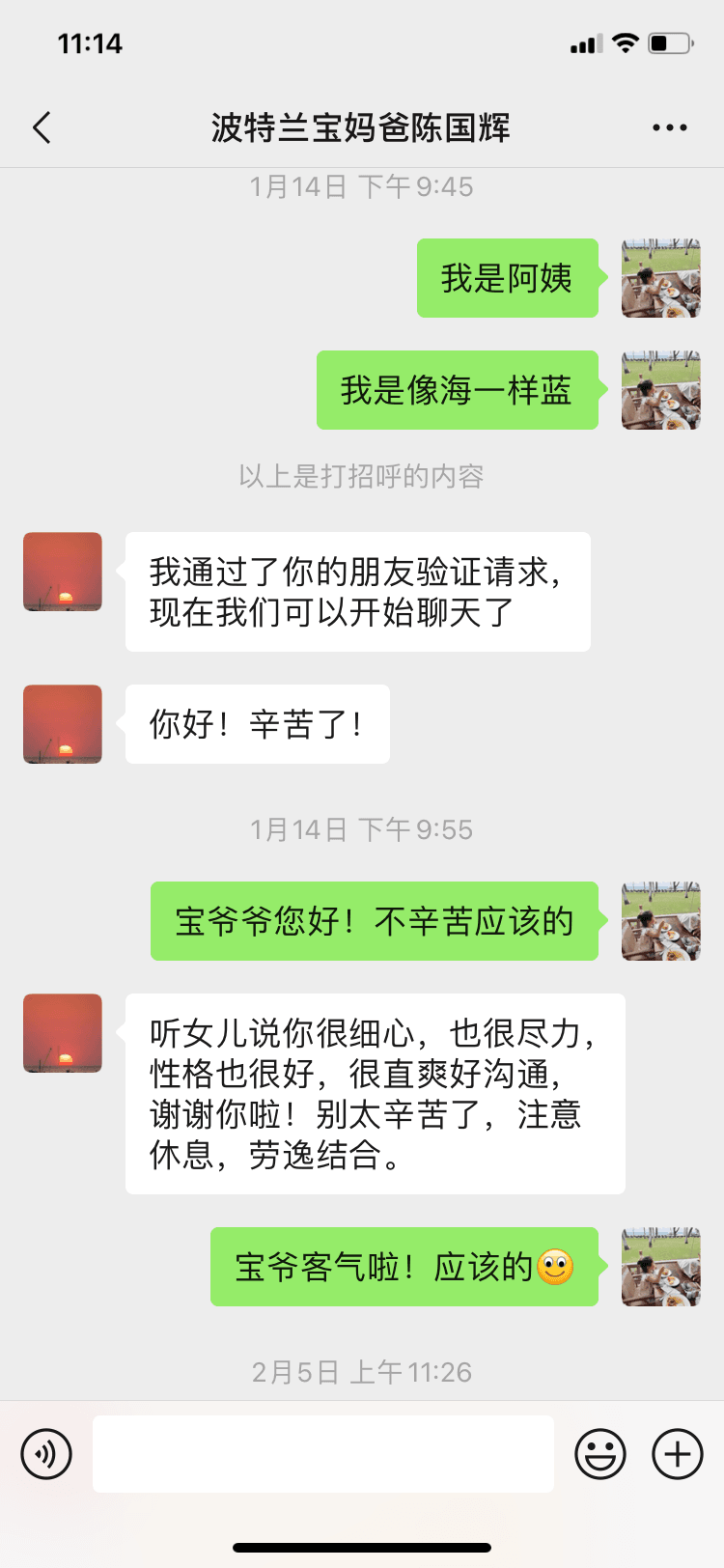Open the emoji sticker panel
The width and height of the screenshot is (724, 1568).
point(600,1453)
